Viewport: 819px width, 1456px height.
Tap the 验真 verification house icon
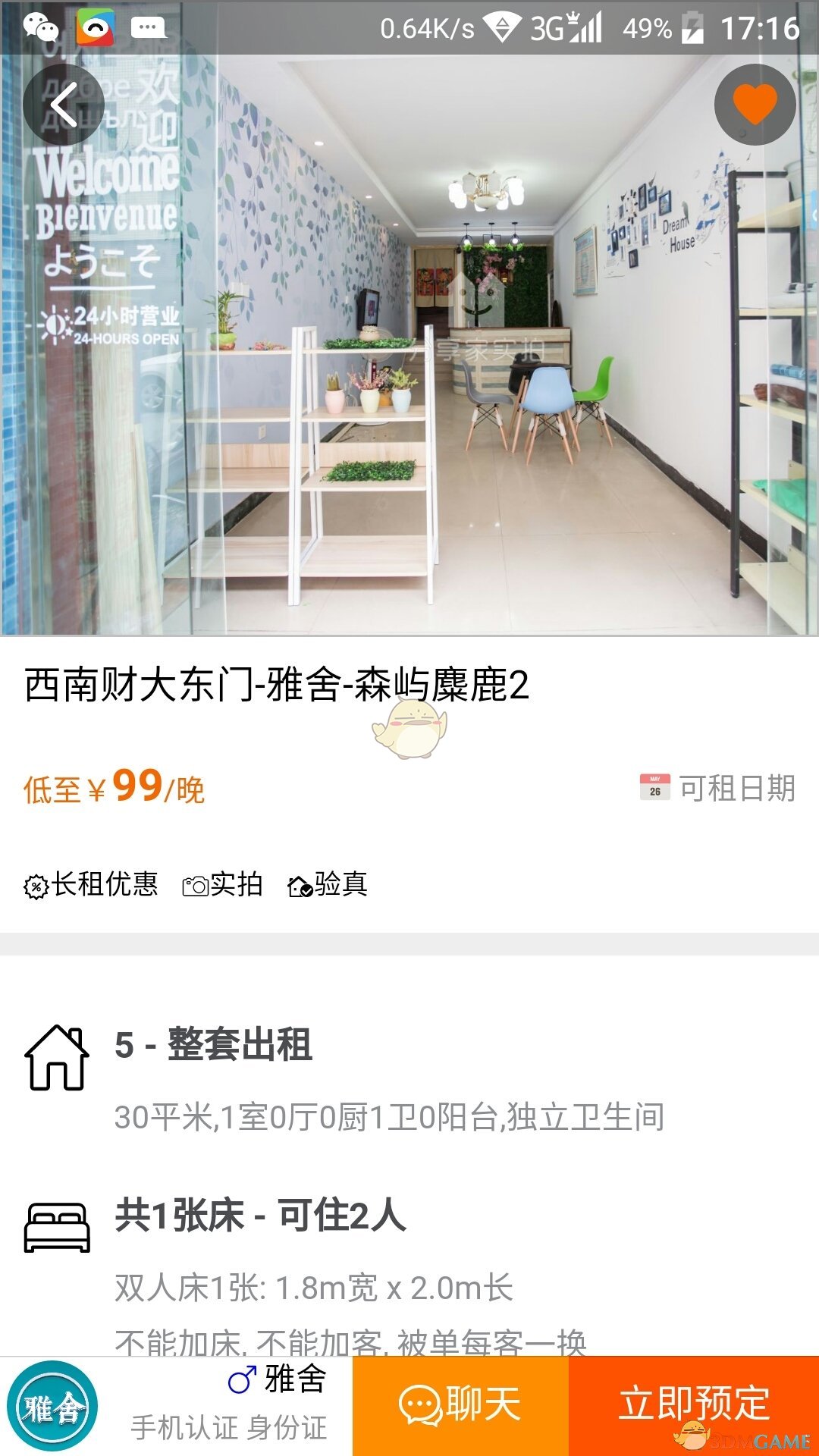point(300,884)
